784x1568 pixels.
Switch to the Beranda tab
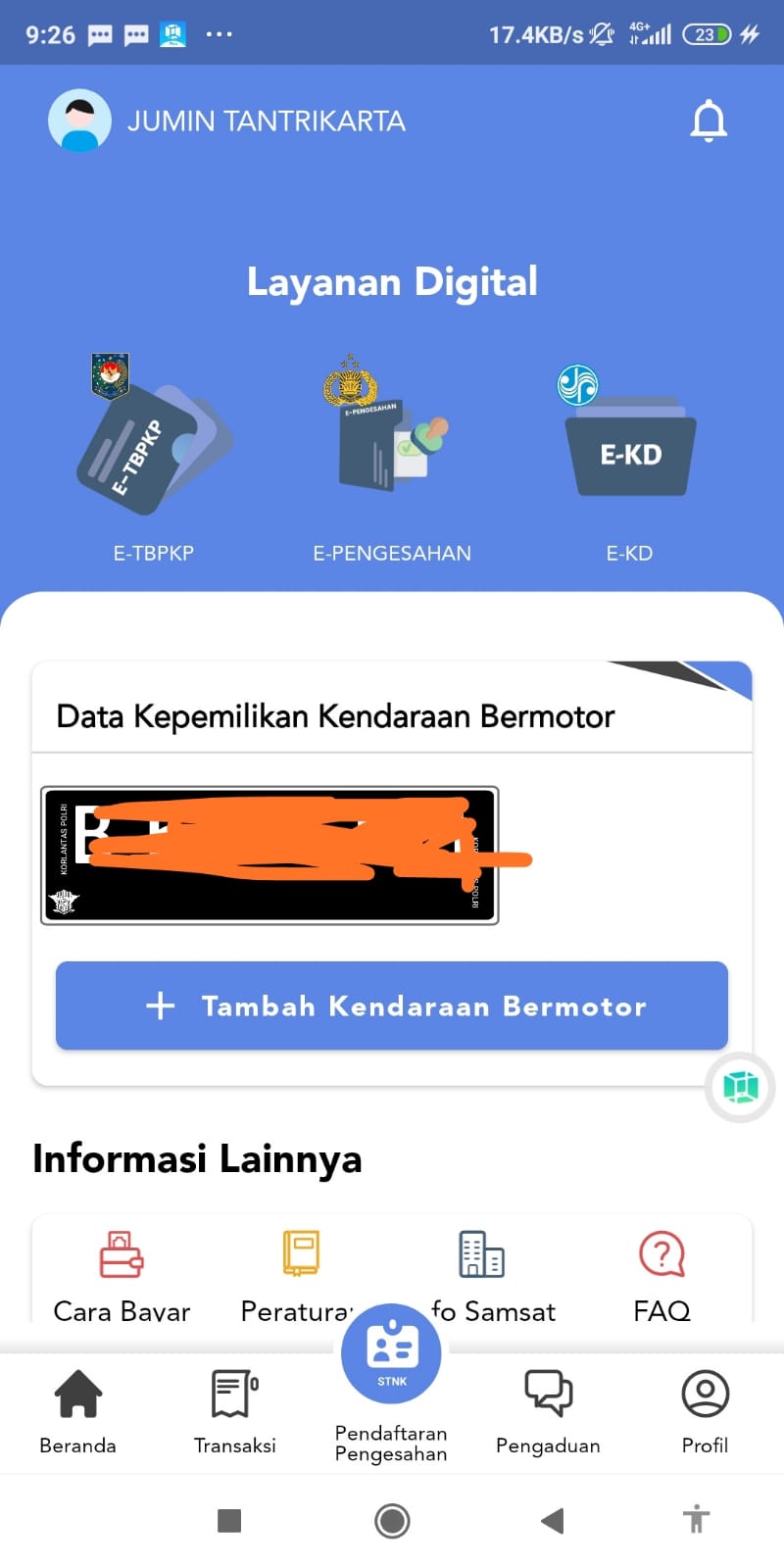pyautogui.click(x=77, y=1412)
